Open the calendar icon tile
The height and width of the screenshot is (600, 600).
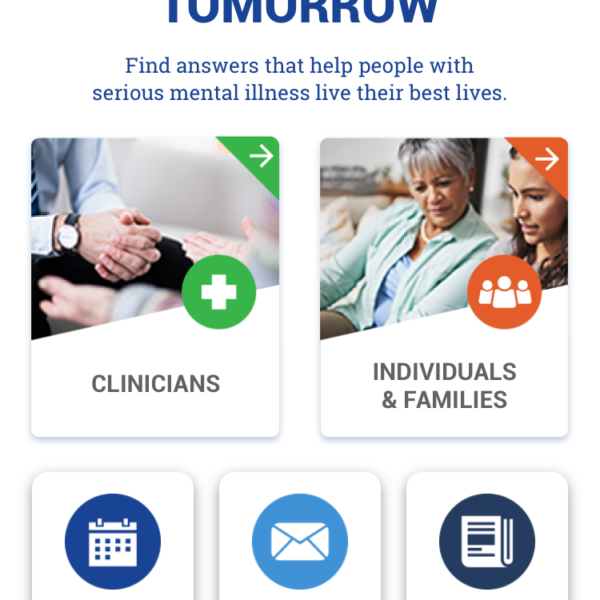(x=112, y=541)
